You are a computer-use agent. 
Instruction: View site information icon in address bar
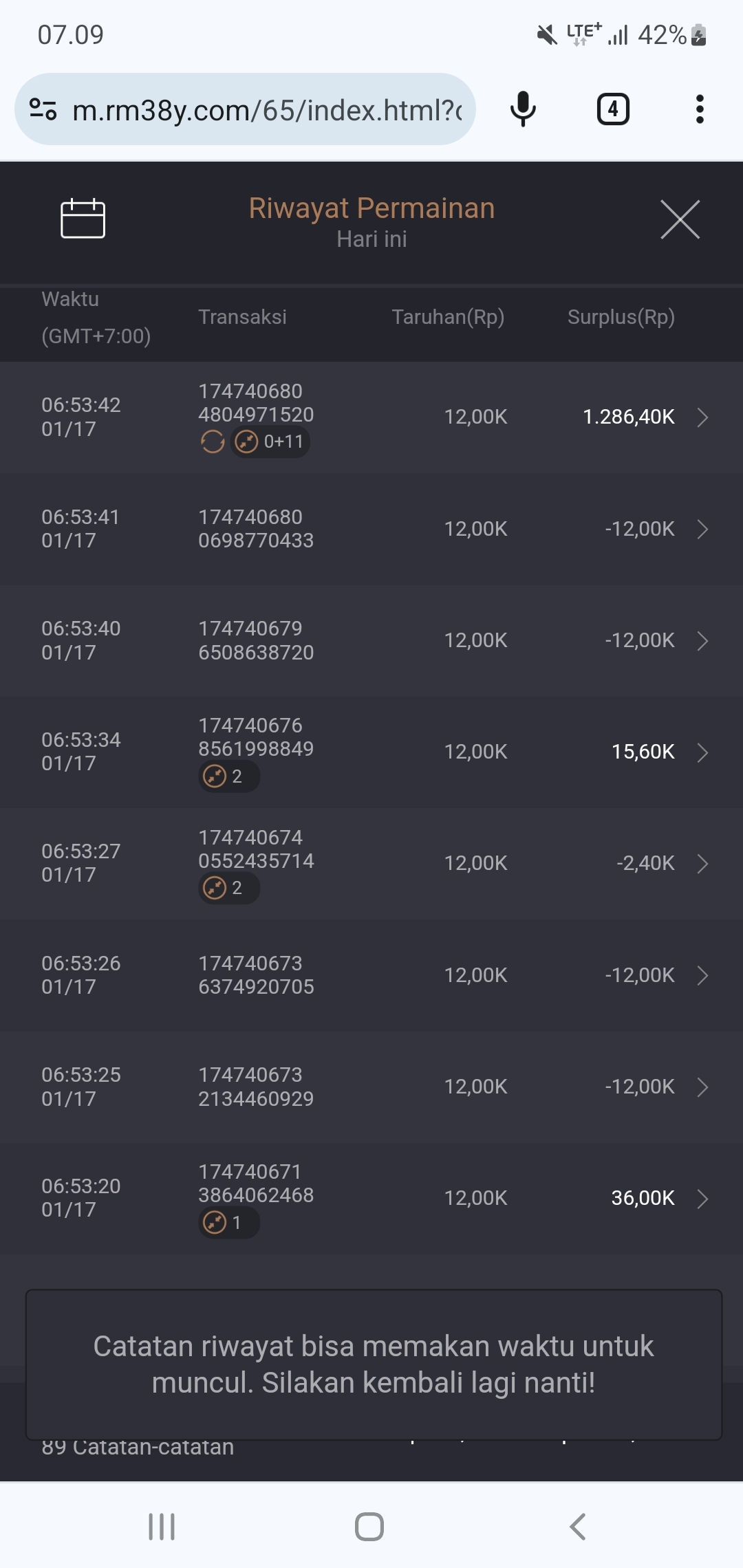point(43,109)
